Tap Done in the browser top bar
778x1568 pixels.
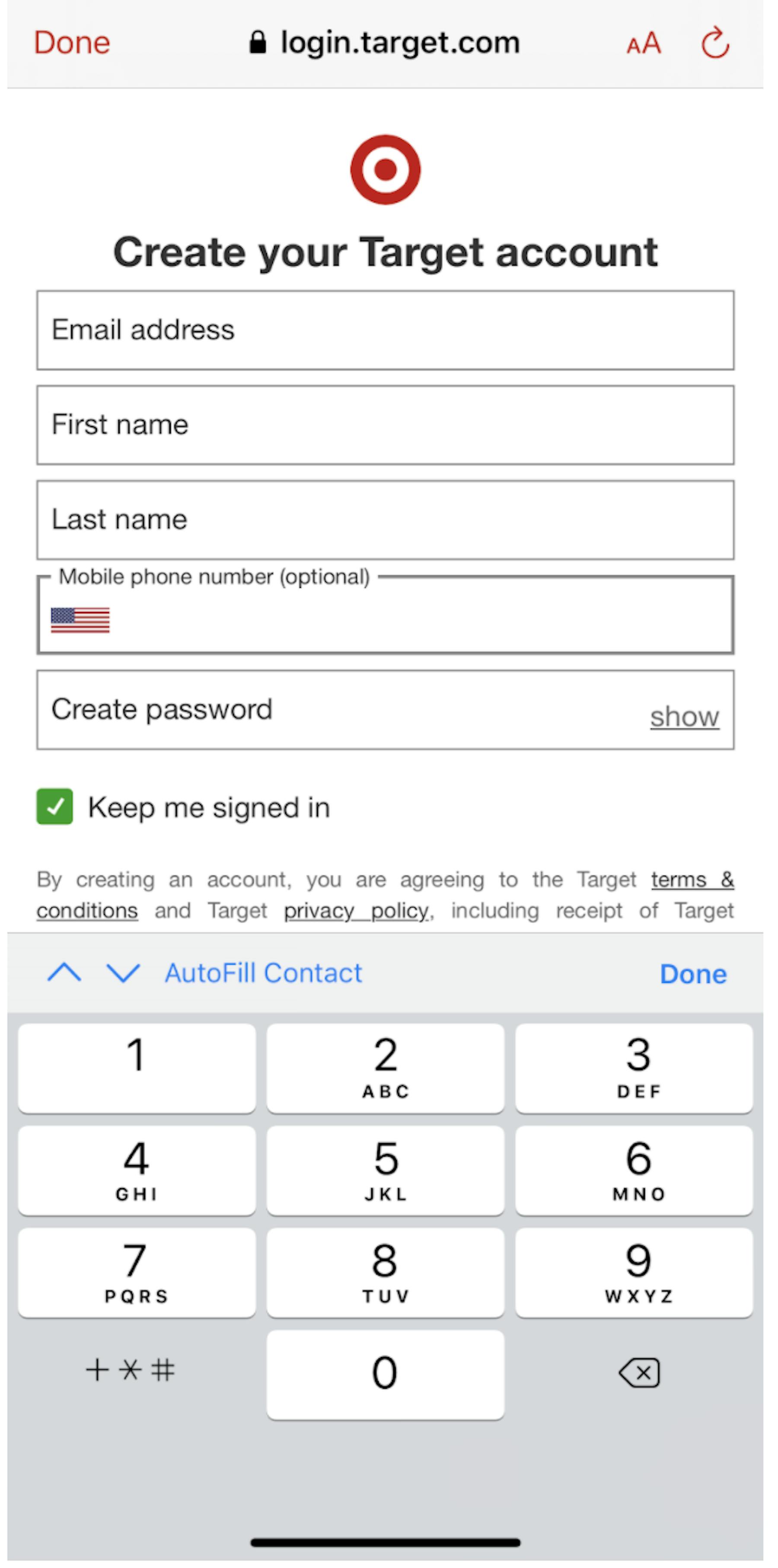pos(72,43)
